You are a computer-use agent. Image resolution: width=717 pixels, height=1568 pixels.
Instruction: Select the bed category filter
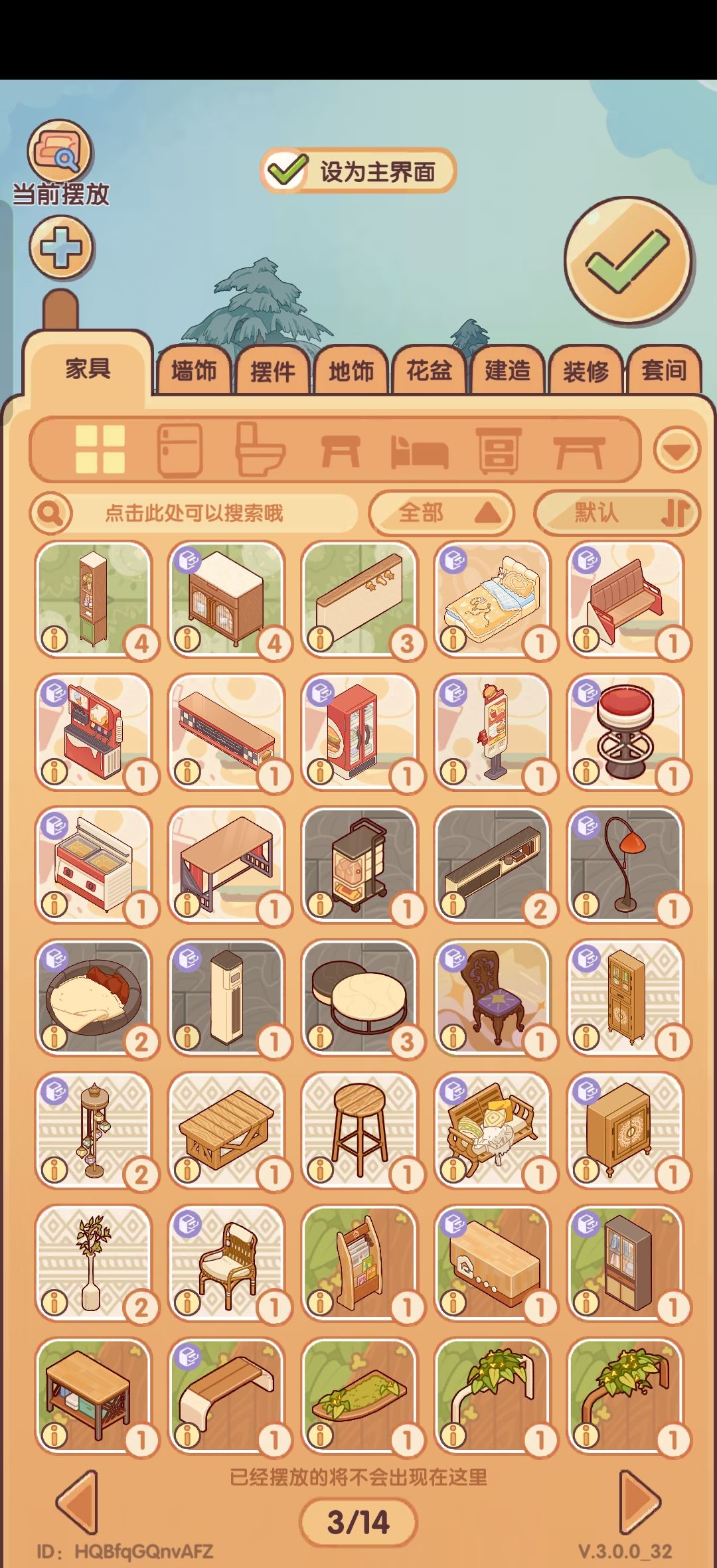(x=418, y=450)
